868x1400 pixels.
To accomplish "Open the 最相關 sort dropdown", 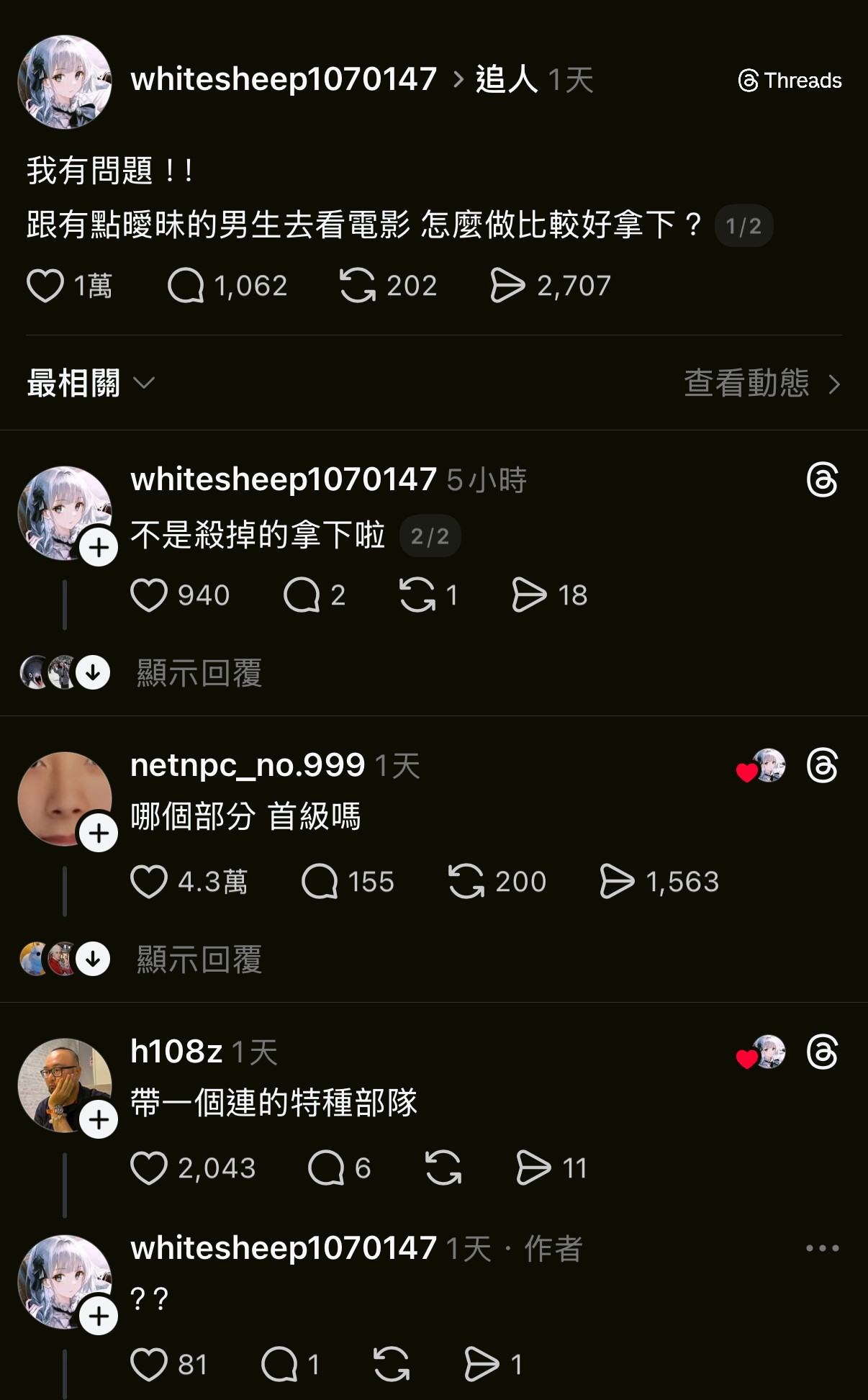I will click(x=91, y=383).
